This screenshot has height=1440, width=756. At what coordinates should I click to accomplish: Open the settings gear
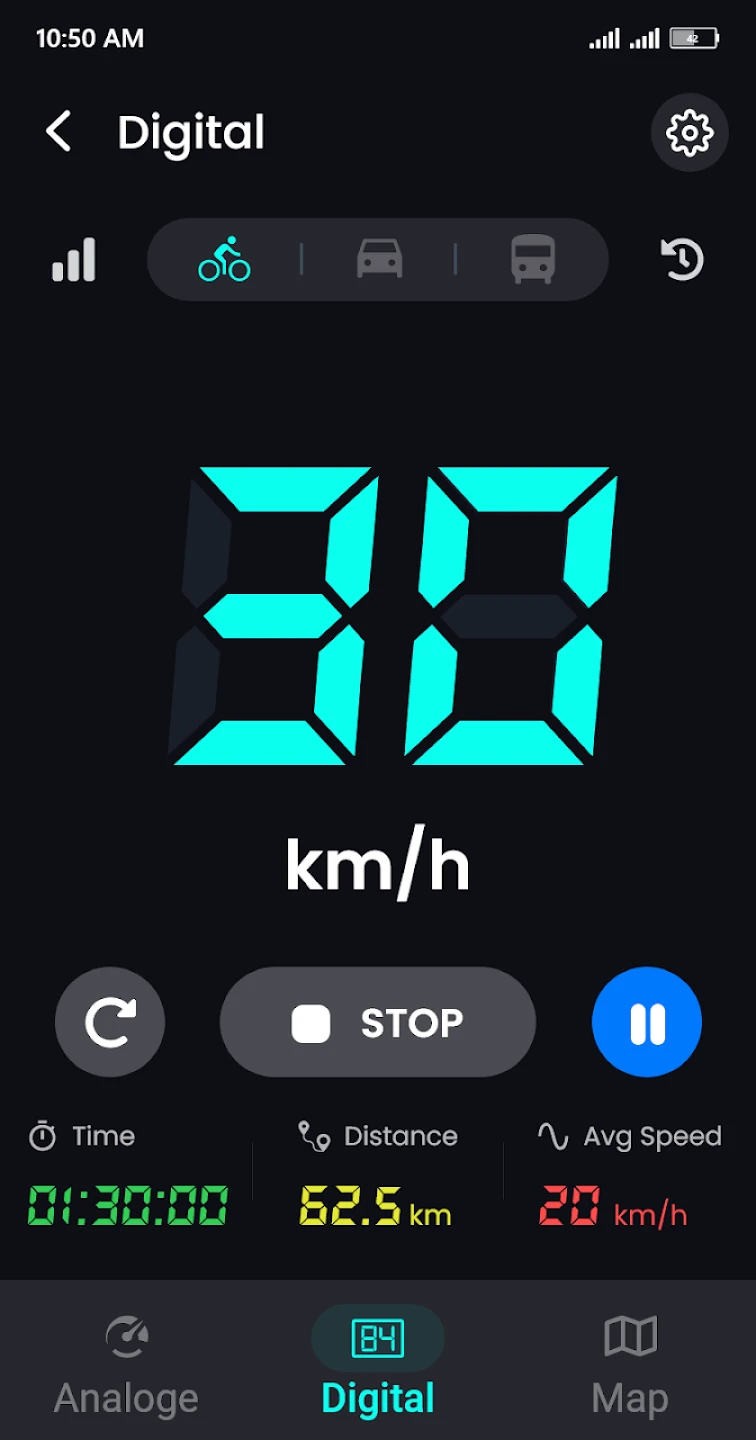(689, 132)
